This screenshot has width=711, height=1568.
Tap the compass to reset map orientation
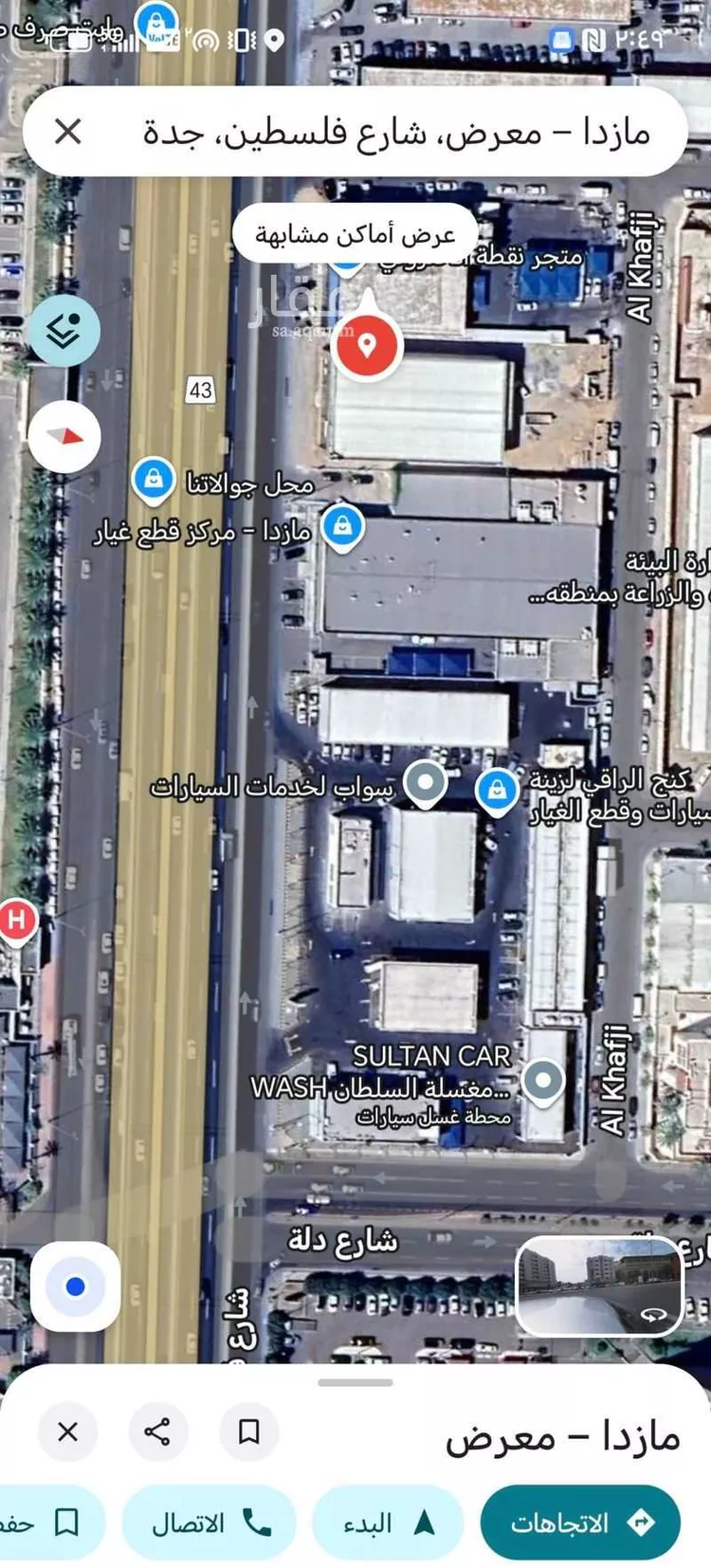pyautogui.click(x=64, y=437)
